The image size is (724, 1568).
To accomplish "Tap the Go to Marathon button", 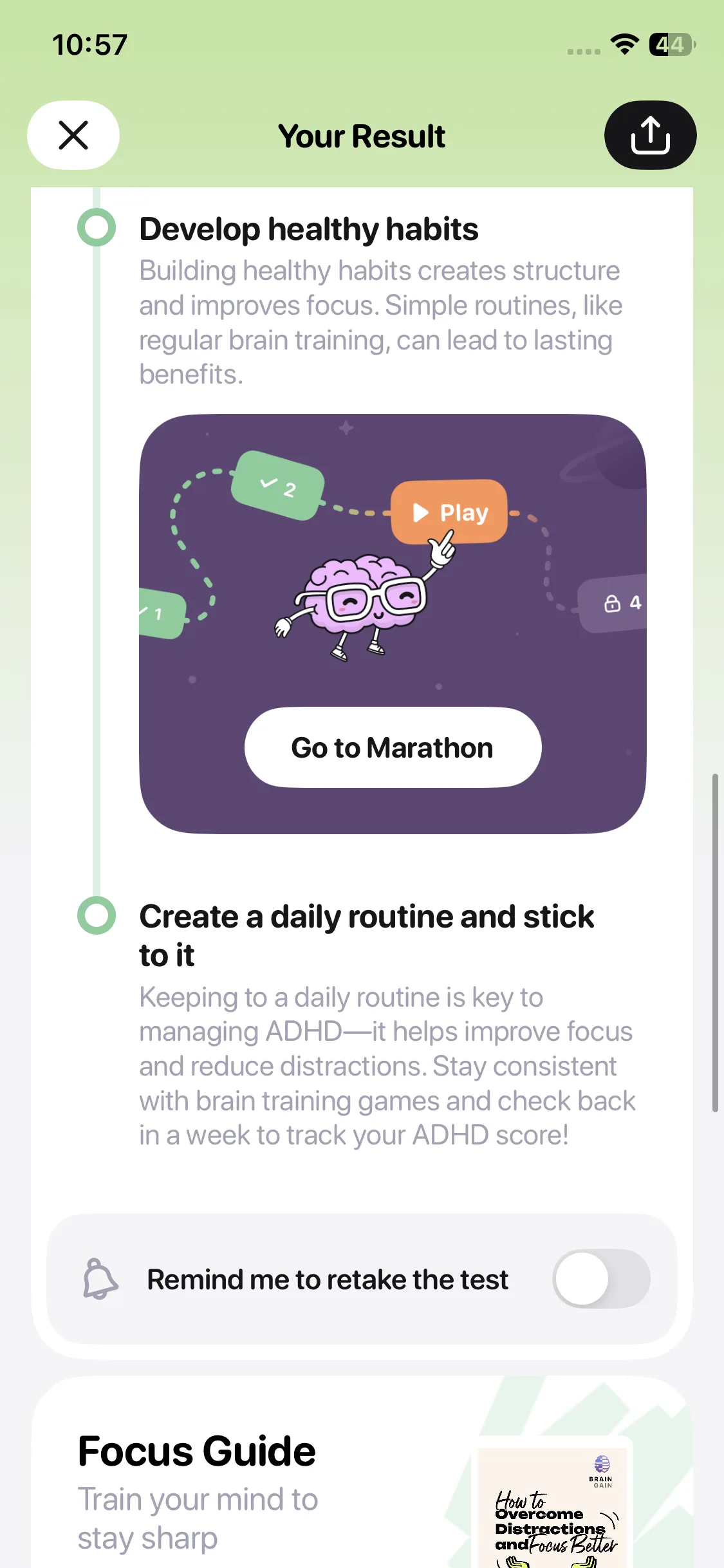I will [393, 747].
